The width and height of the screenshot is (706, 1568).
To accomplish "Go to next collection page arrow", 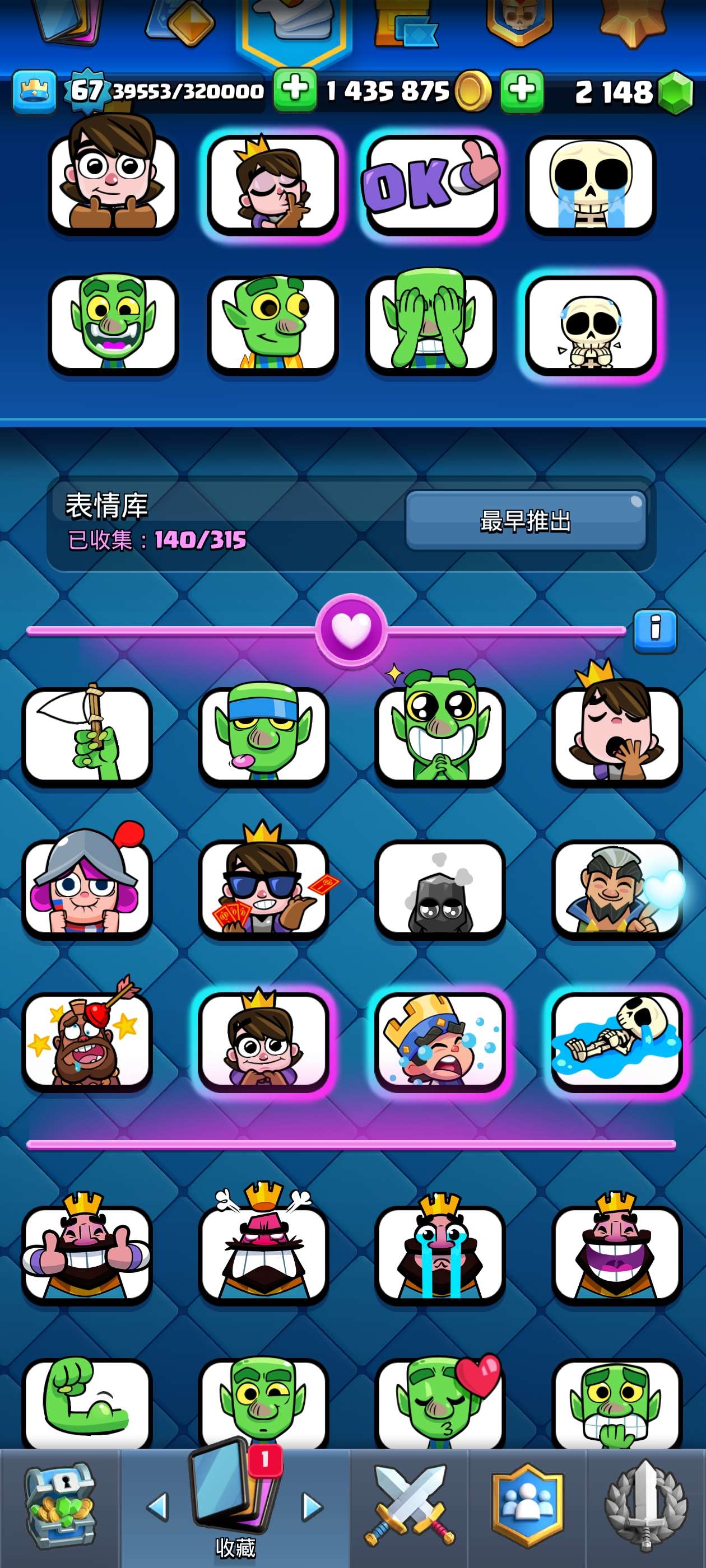I will pos(312,1507).
